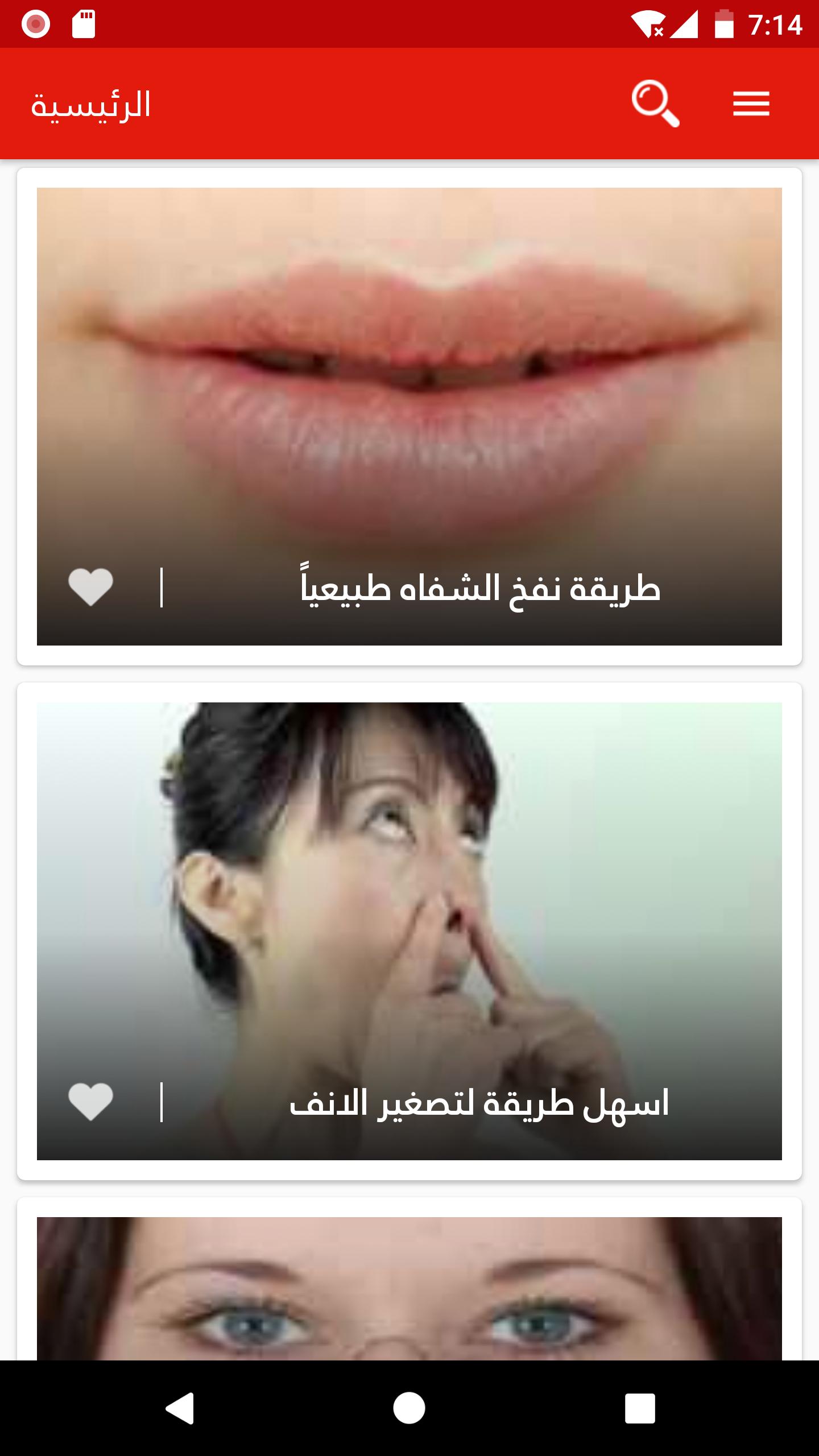The image size is (819, 1456).
Task: Open the search magnifier icon
Action: (655, 105)
